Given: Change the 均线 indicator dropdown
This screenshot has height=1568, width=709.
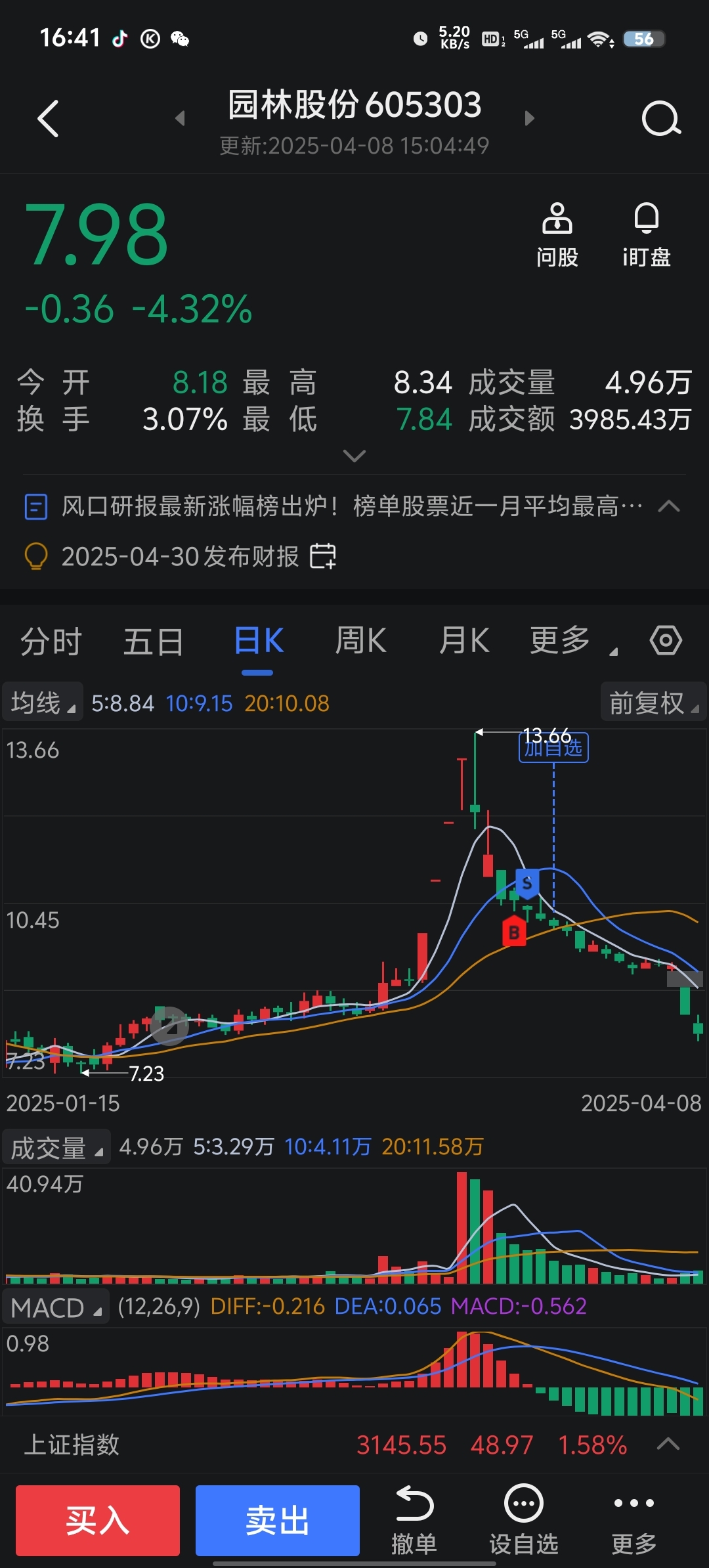Looking at the screenshot, I should click(43, 702).
